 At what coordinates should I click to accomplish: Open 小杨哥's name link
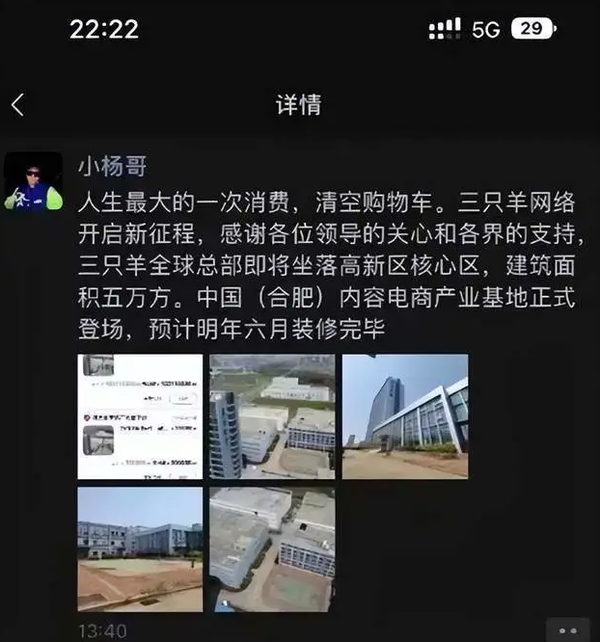point(113,166)
